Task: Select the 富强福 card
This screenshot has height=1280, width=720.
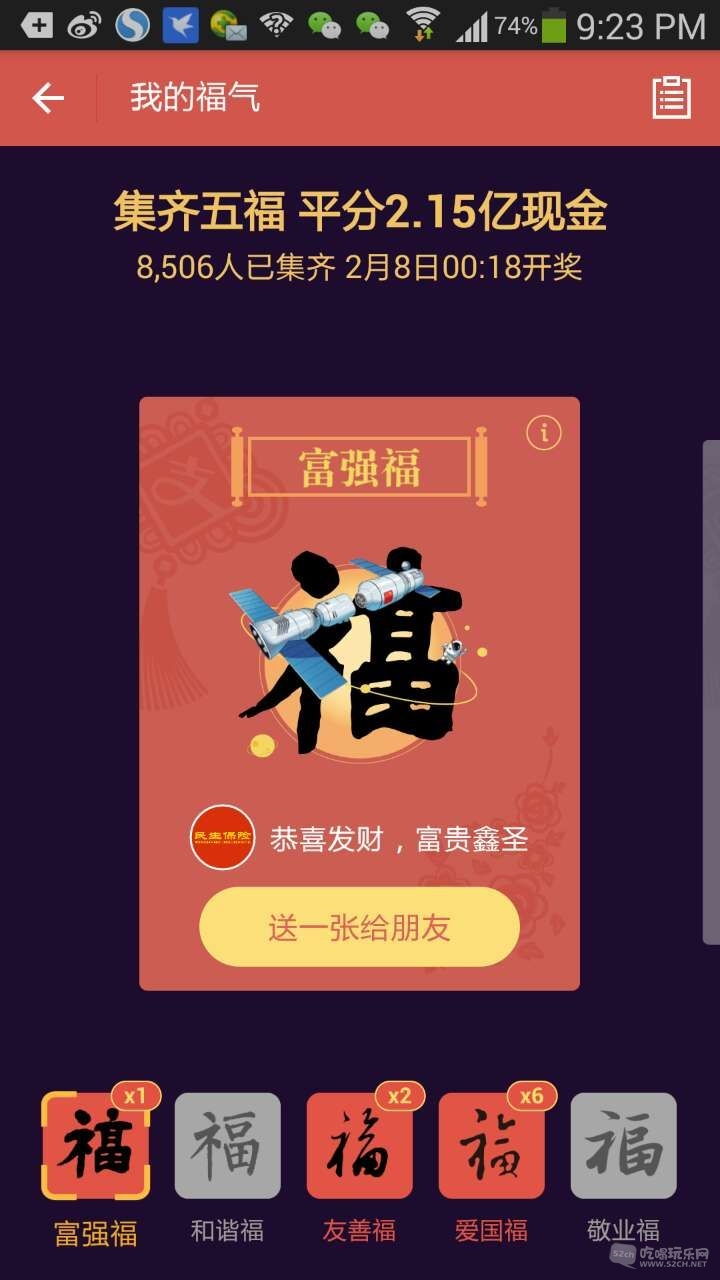Action: coord(95,1146)
